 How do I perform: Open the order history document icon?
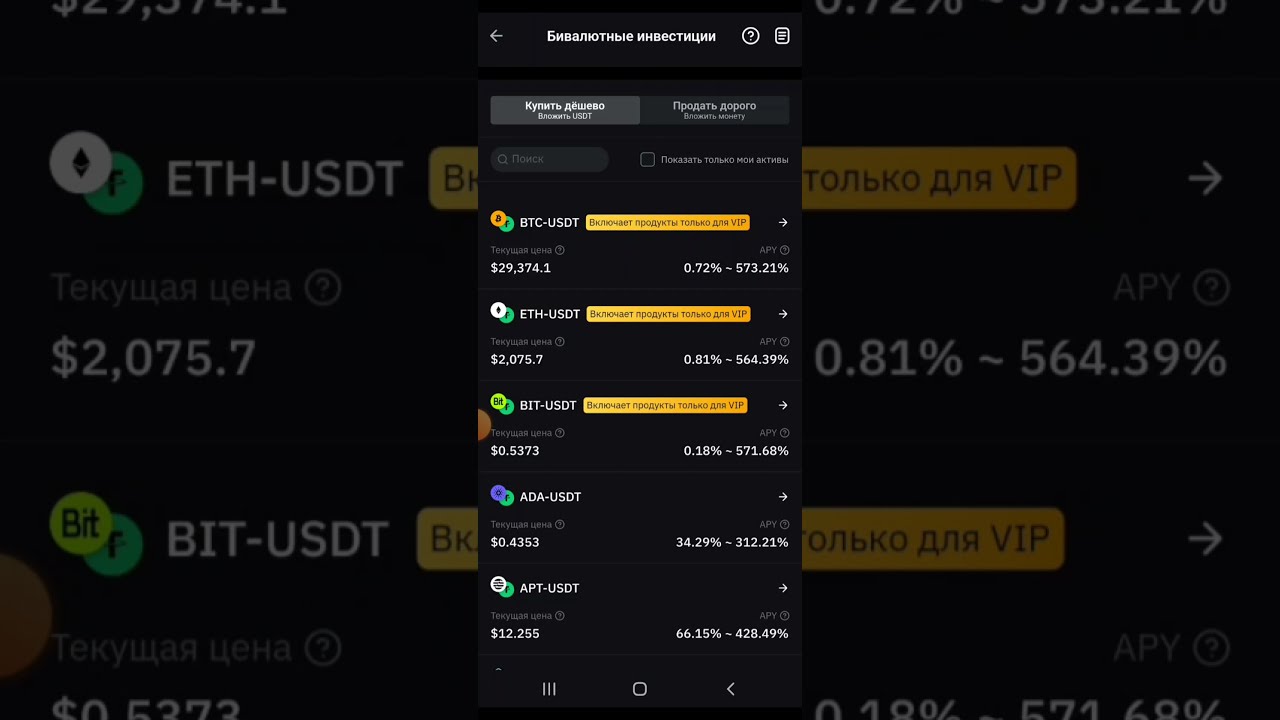[782, 36]
